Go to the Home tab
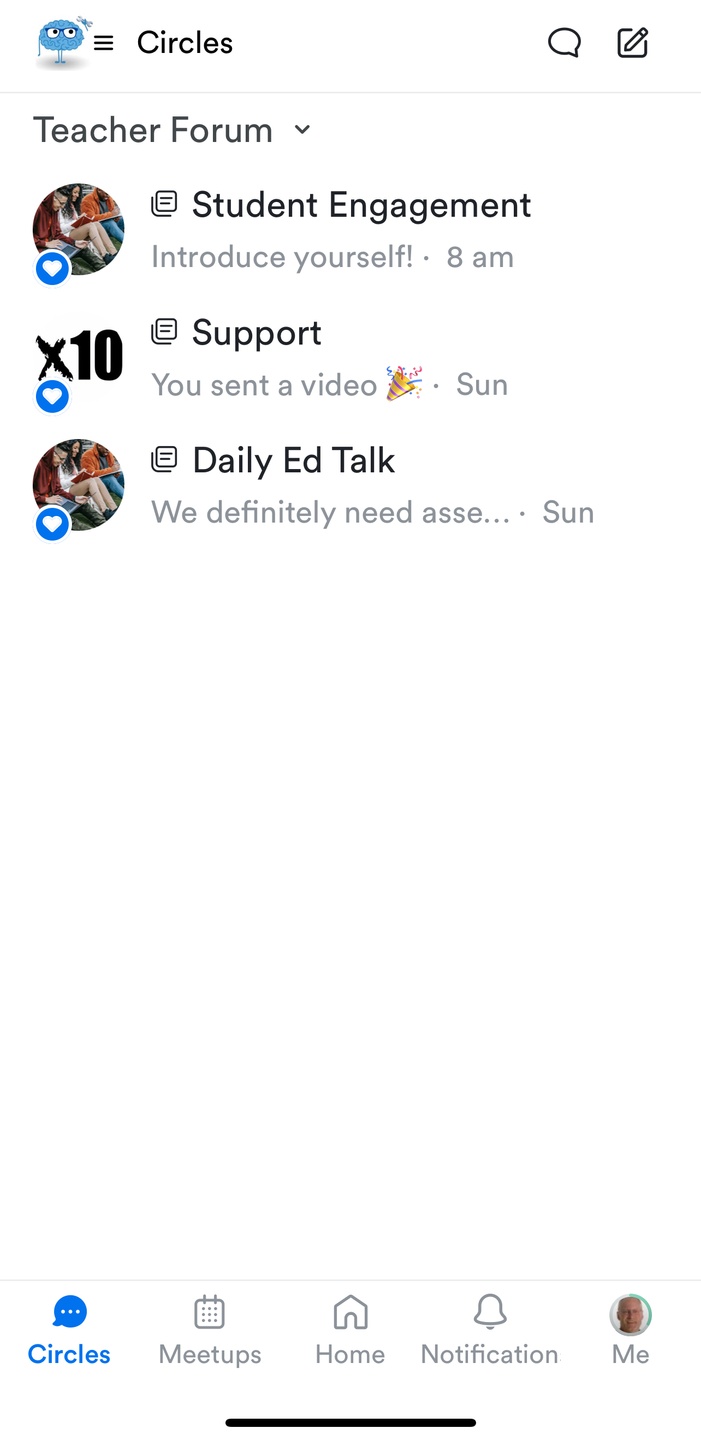701x1440 pixels. point(350,1330)
